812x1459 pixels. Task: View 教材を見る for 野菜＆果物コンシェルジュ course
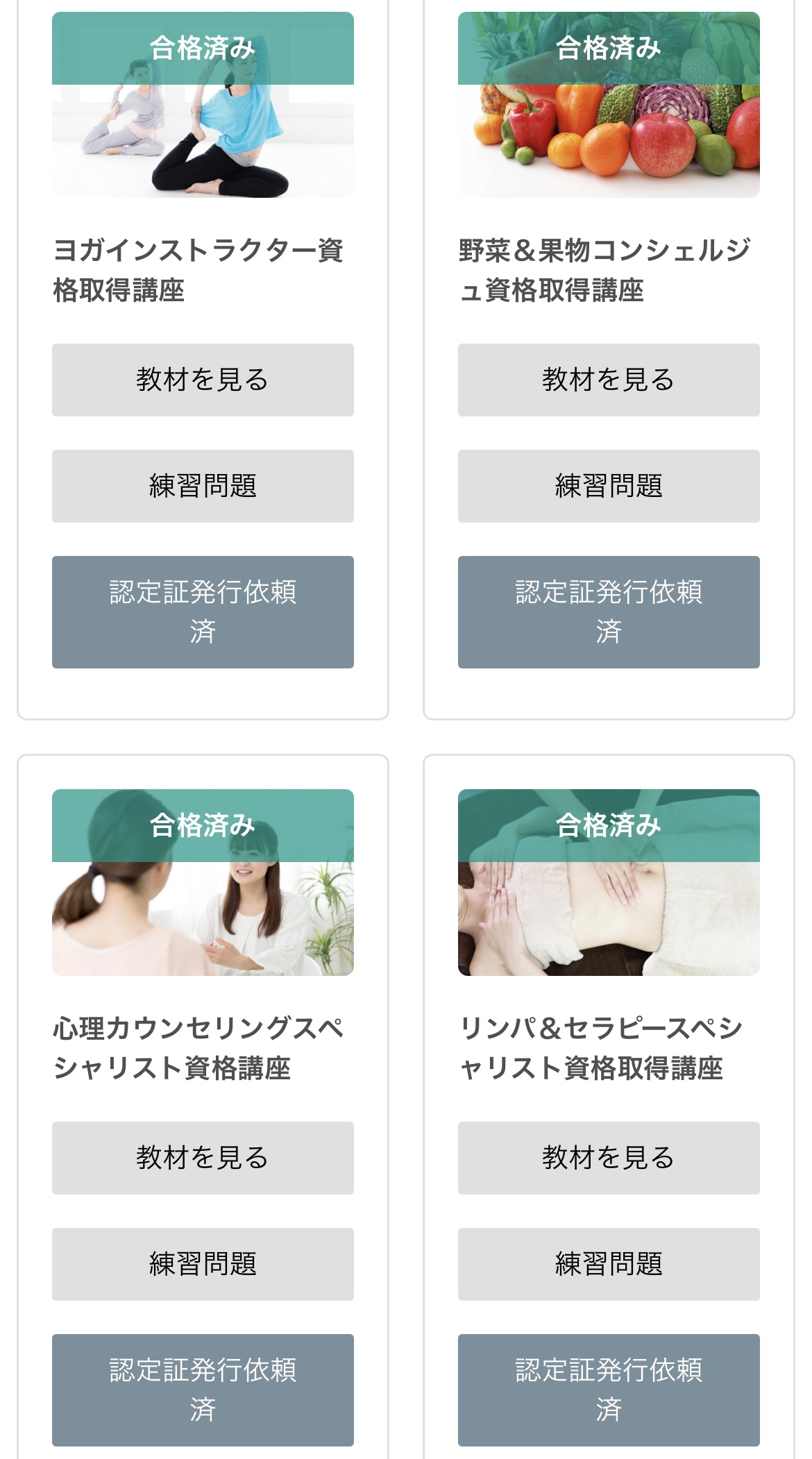tap(609, 380)
